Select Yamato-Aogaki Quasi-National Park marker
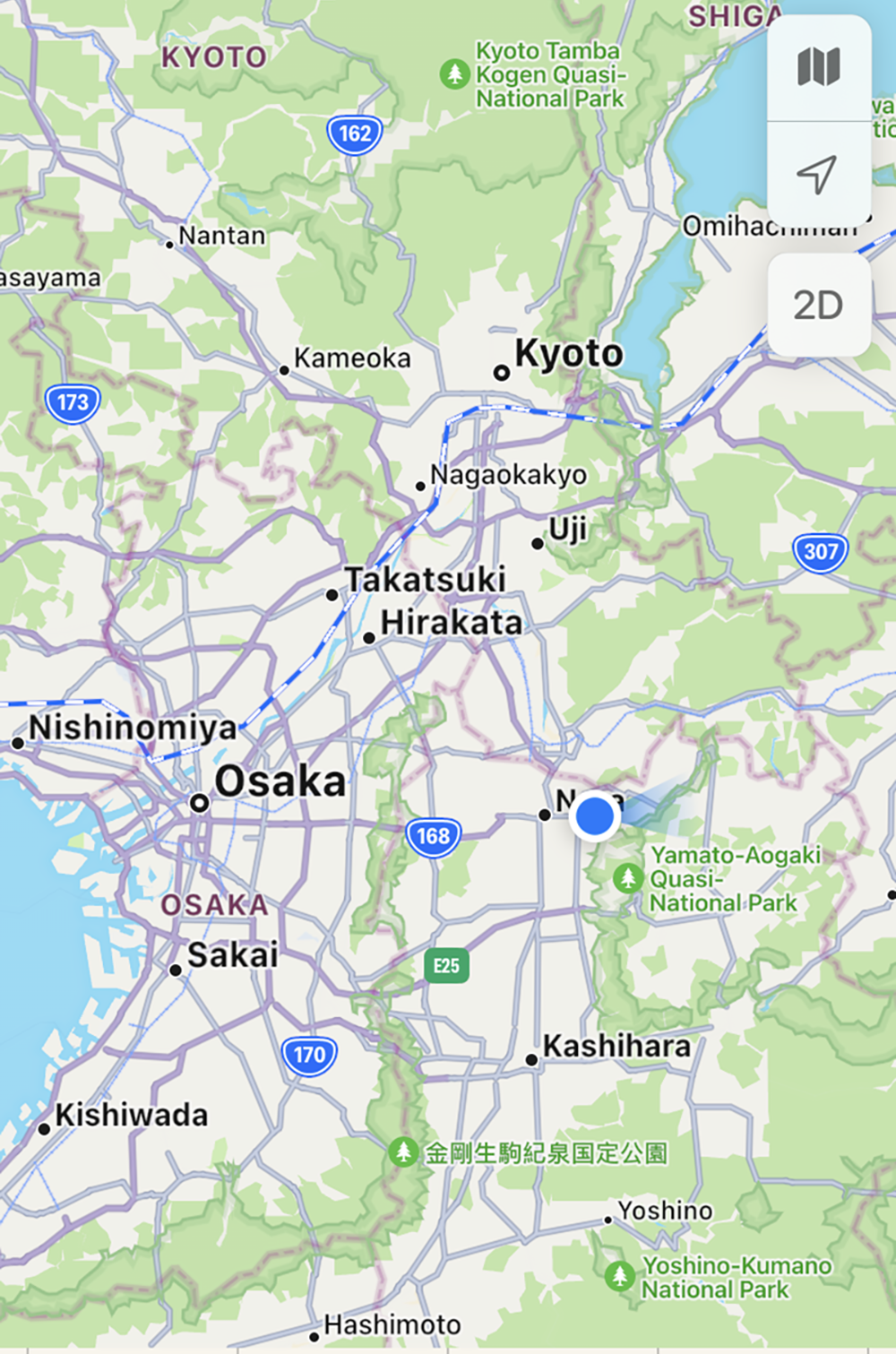This screenshot has width=896, height=1354. tap(627, 877)
